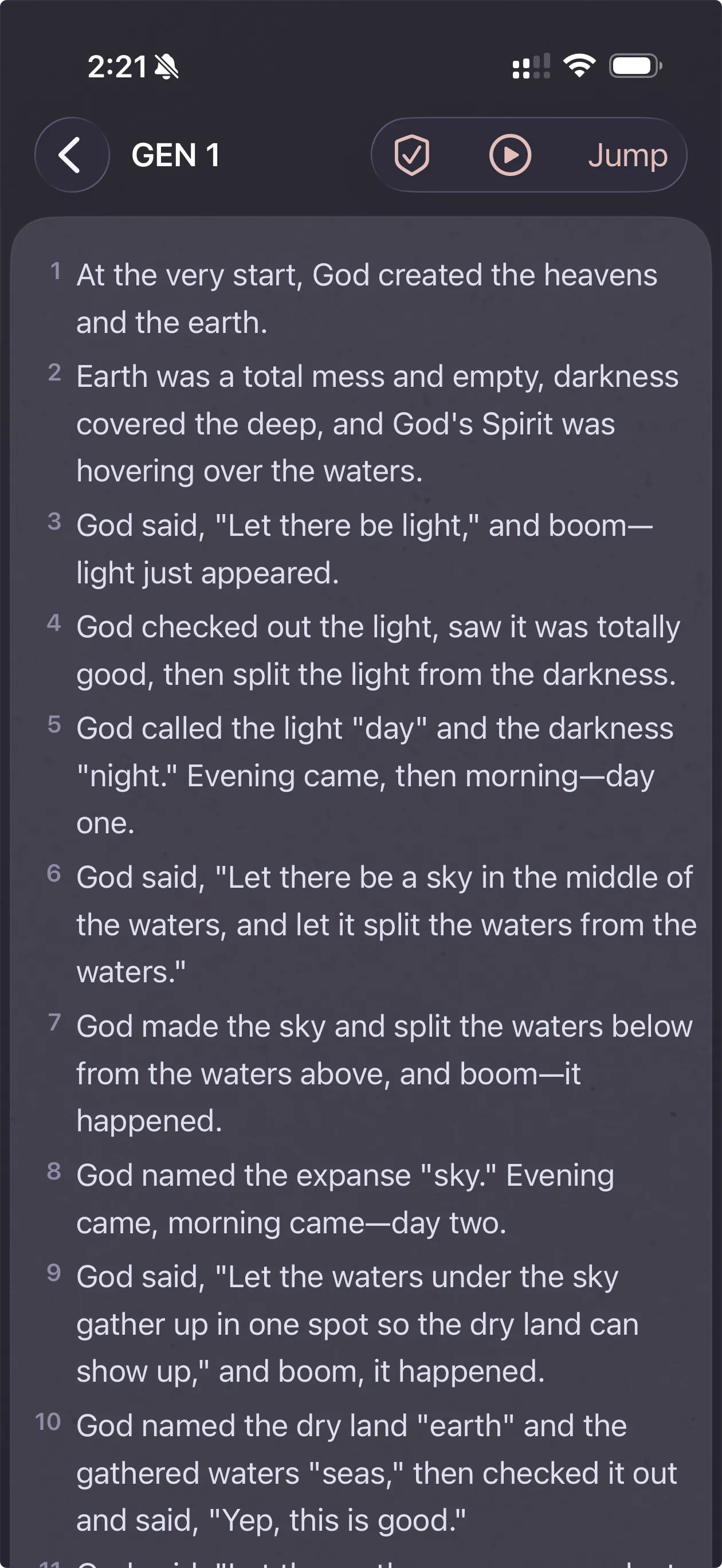Go back from Genesis 1
Screen dimensions: 722x1568
72,155
